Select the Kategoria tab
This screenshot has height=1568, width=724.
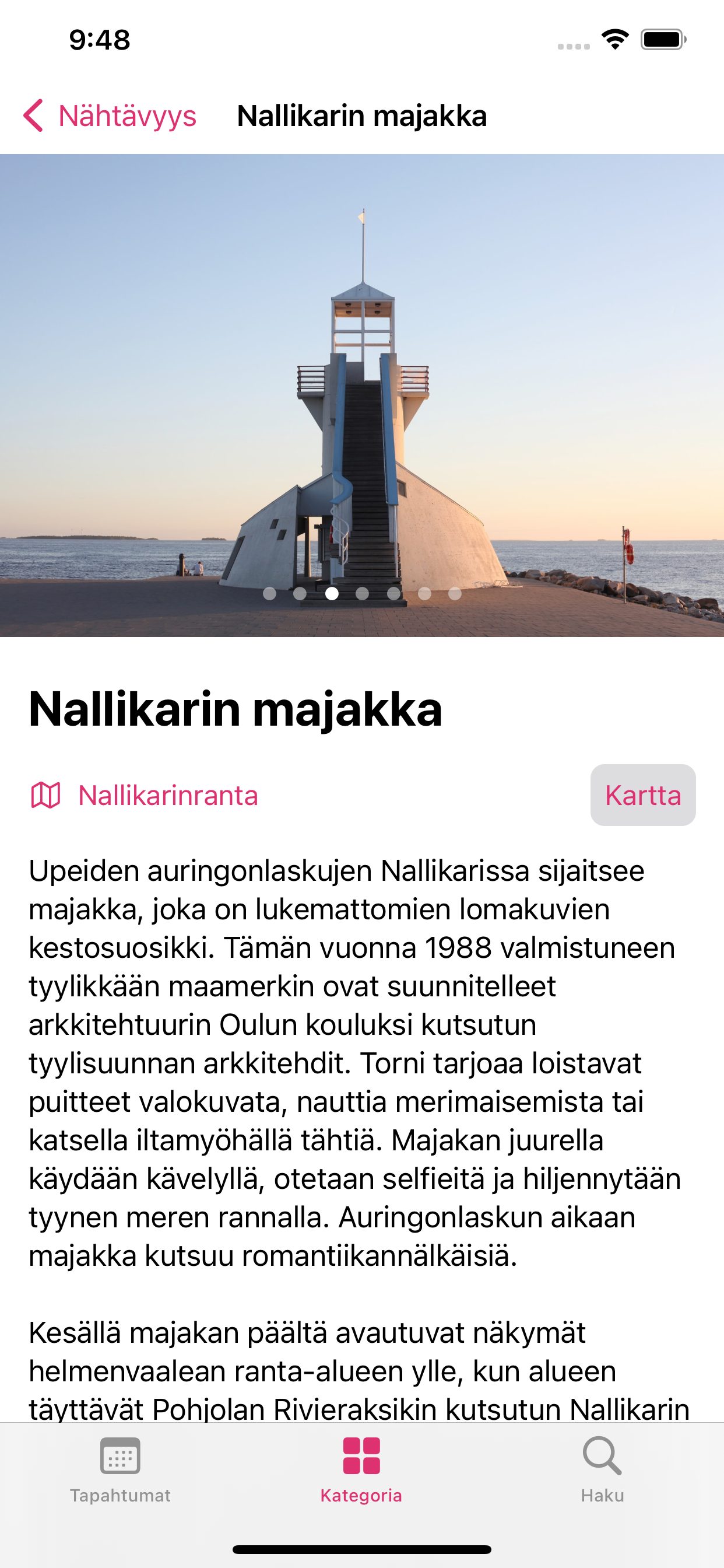[361, 1469]
